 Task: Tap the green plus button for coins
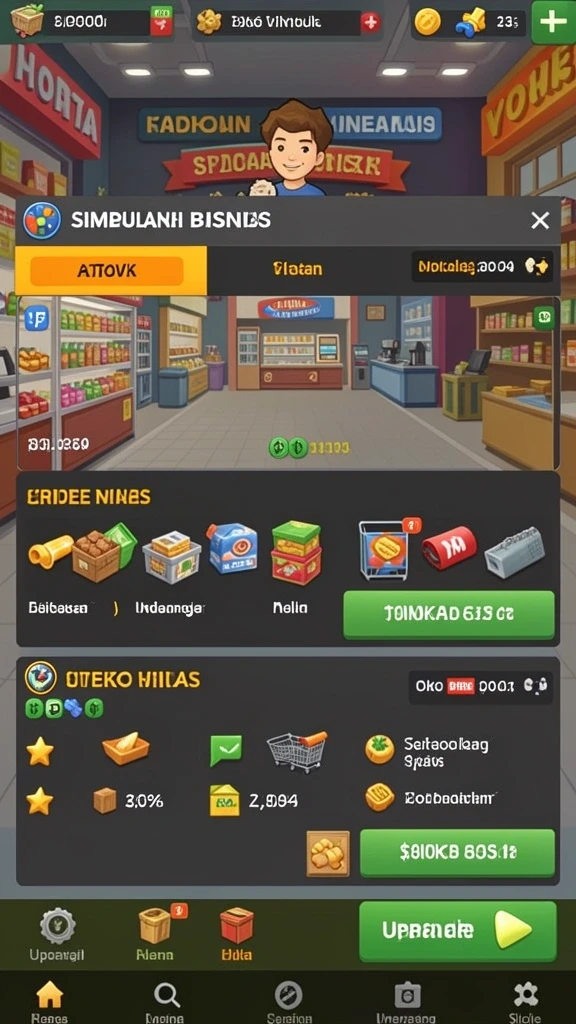[x=553, y=22]
